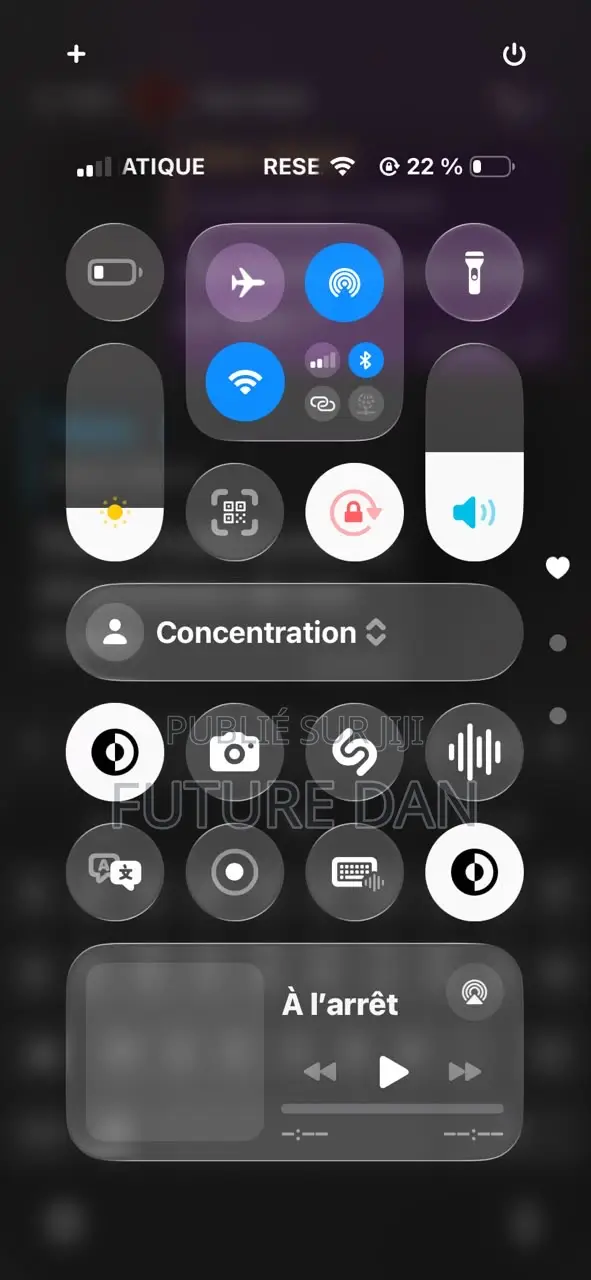Image resolution: width=591 pixels, height=1280 pixels.
Task: Open the Camera control
Action: point(235,752)
